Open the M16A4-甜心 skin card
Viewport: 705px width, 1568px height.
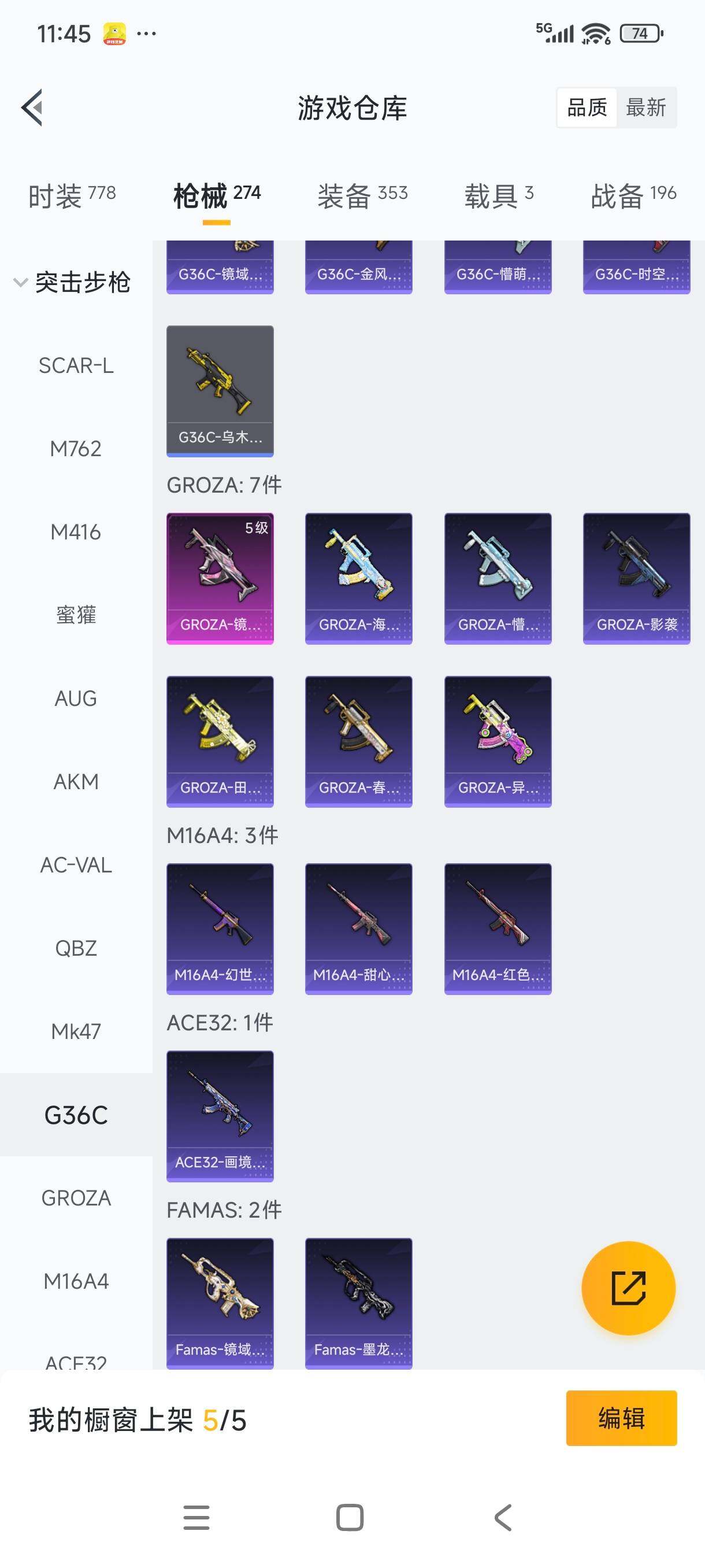358,929
